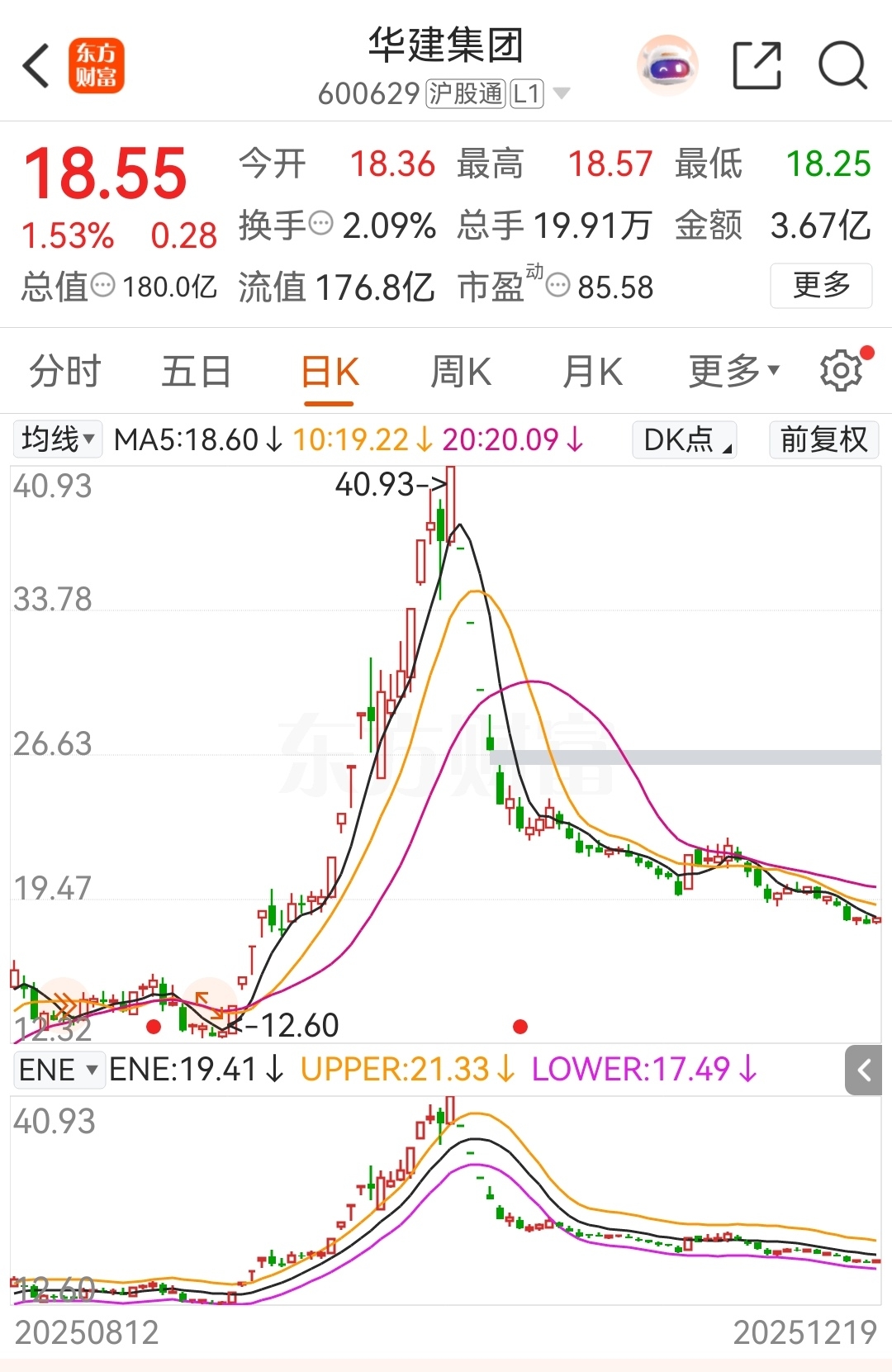The width and height of the screenshot is (892, 1372).
Task: Share this stock page
Action: tap(757, 66)
